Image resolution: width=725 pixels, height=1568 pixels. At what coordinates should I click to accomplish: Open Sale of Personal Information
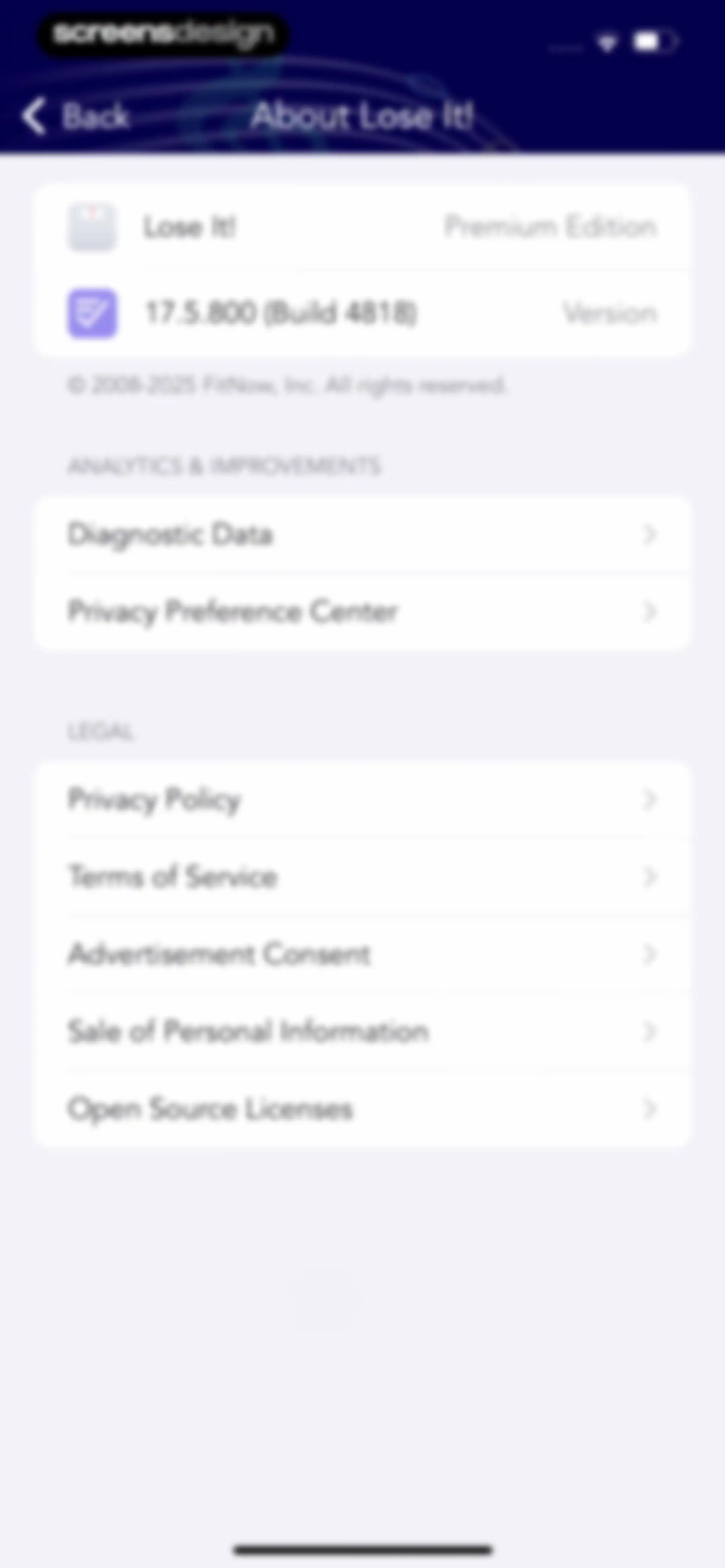pyautogui.click(x=362, y=1031)
